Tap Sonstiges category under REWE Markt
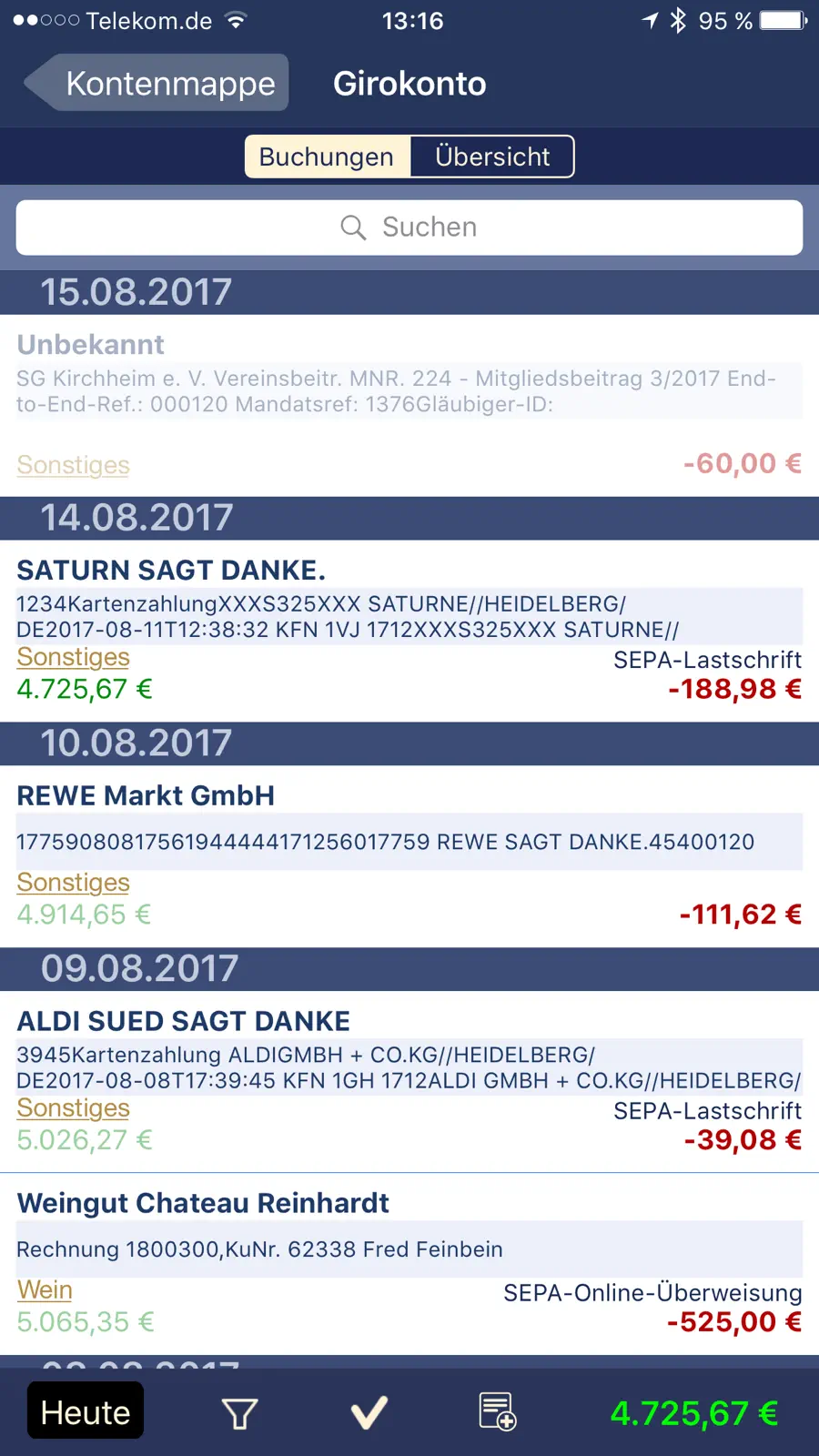Screen dimensions: 819x1456 click(73, 882)
